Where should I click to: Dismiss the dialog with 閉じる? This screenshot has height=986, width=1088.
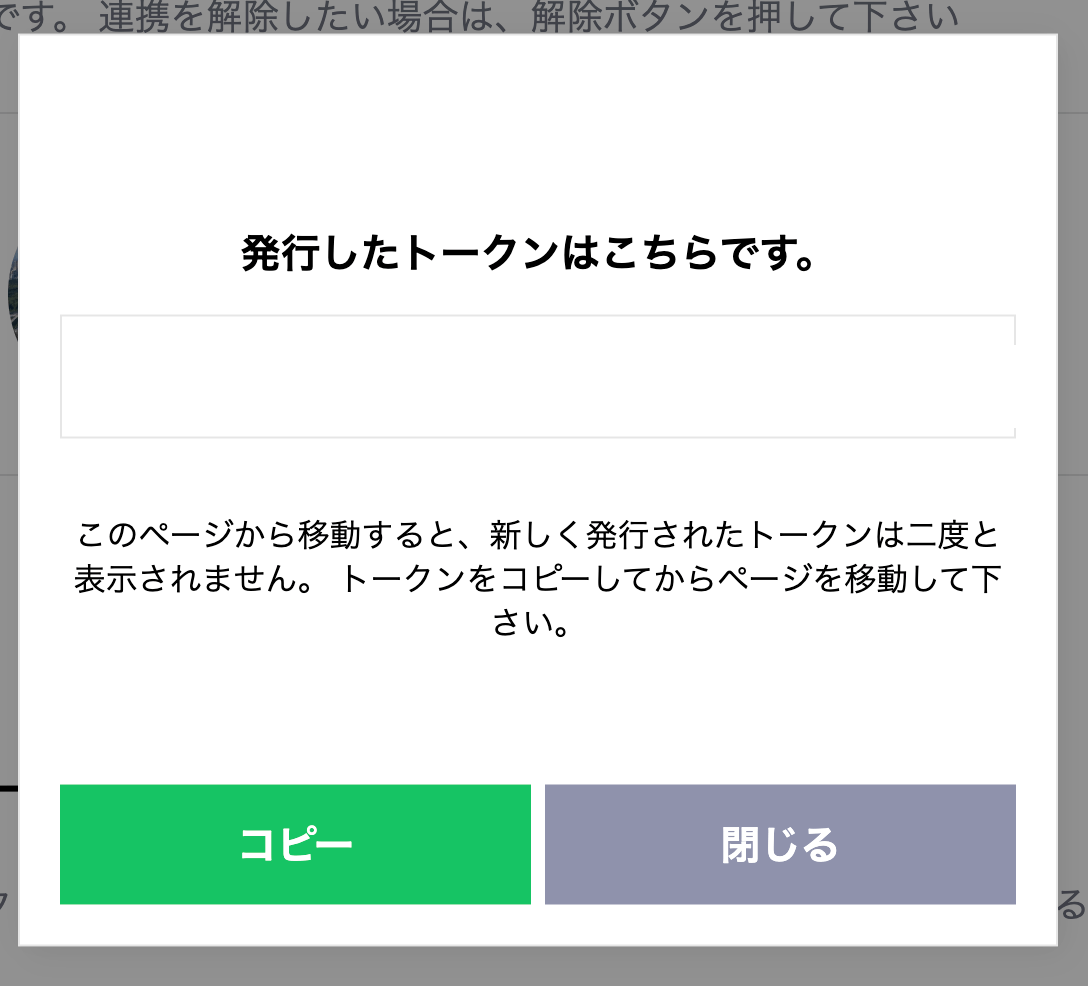(780, 844)
